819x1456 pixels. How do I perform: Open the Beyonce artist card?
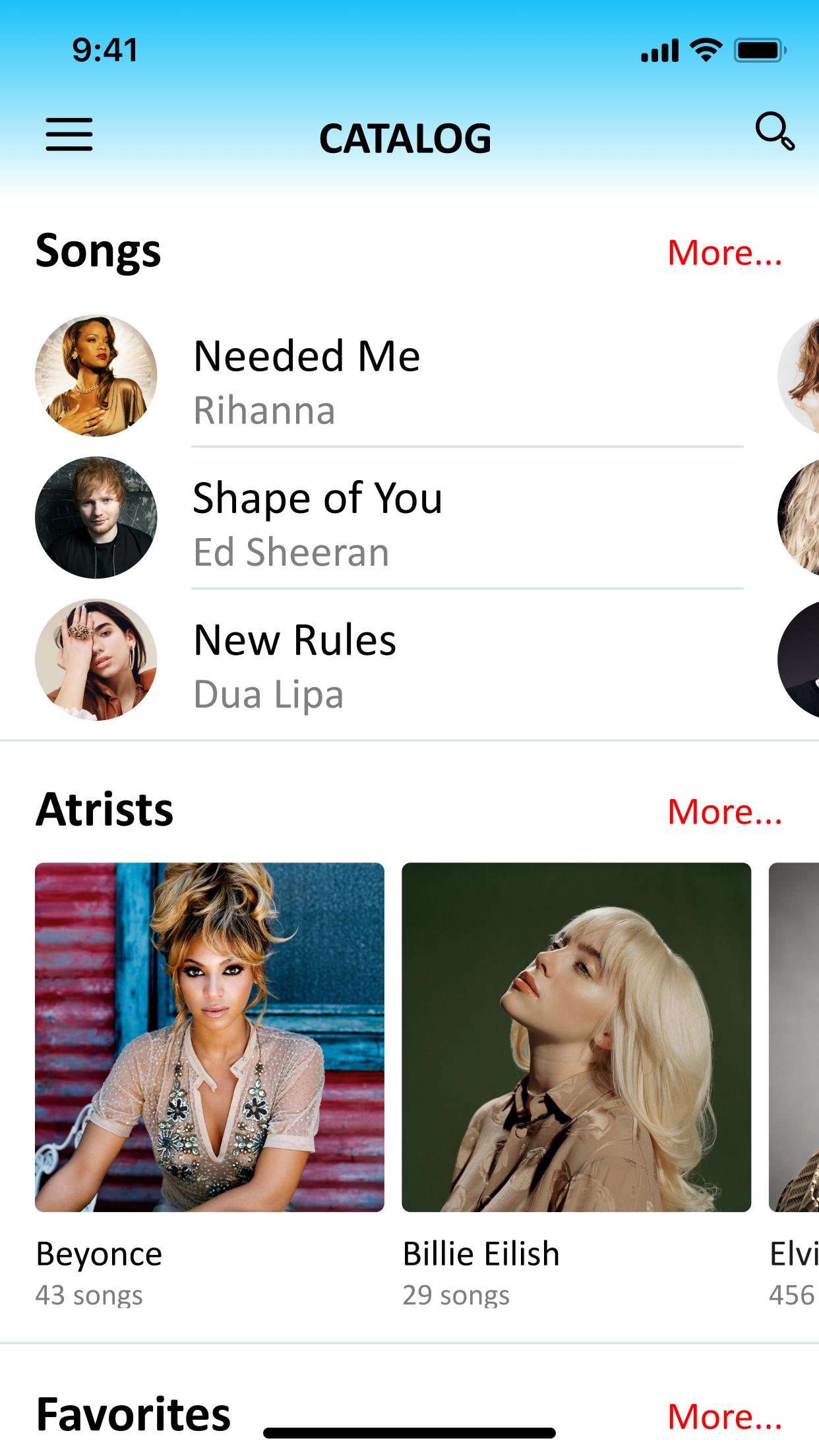click(210, 1037)
